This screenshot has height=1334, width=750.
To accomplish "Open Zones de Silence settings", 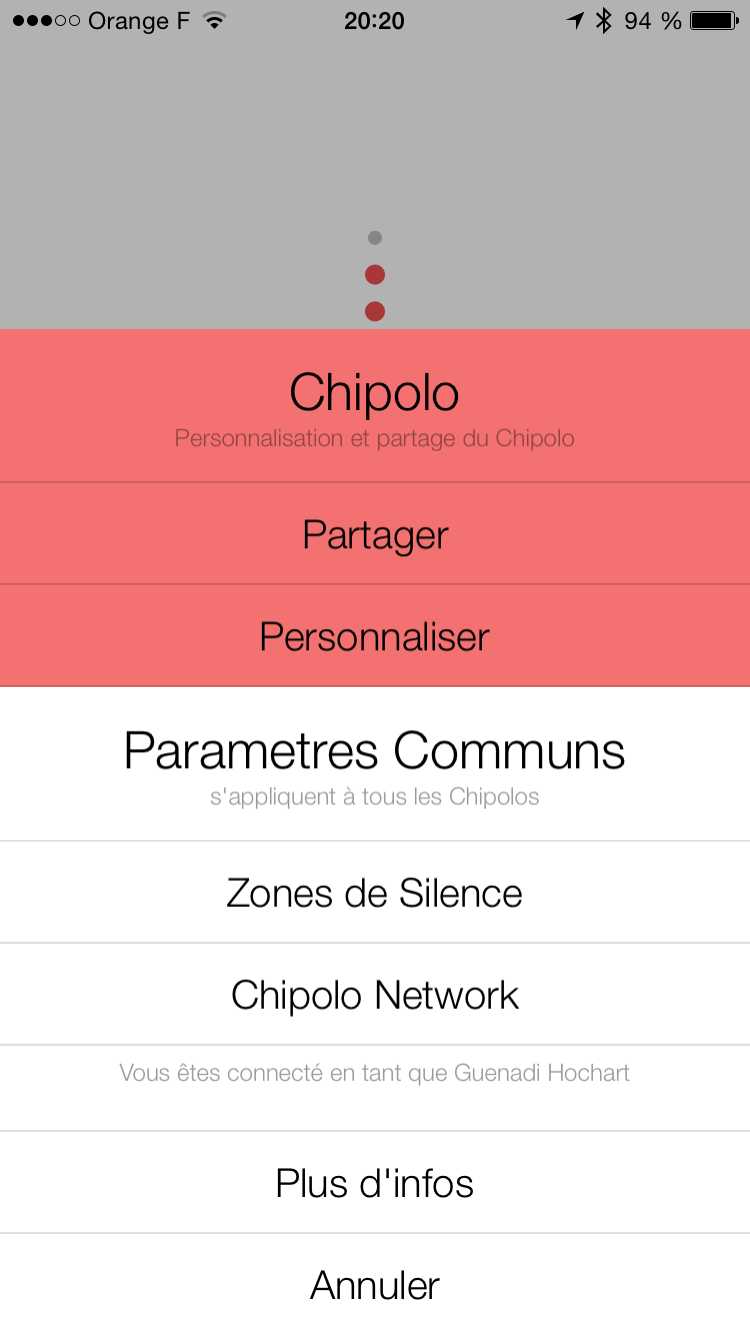I will point(375,893).
